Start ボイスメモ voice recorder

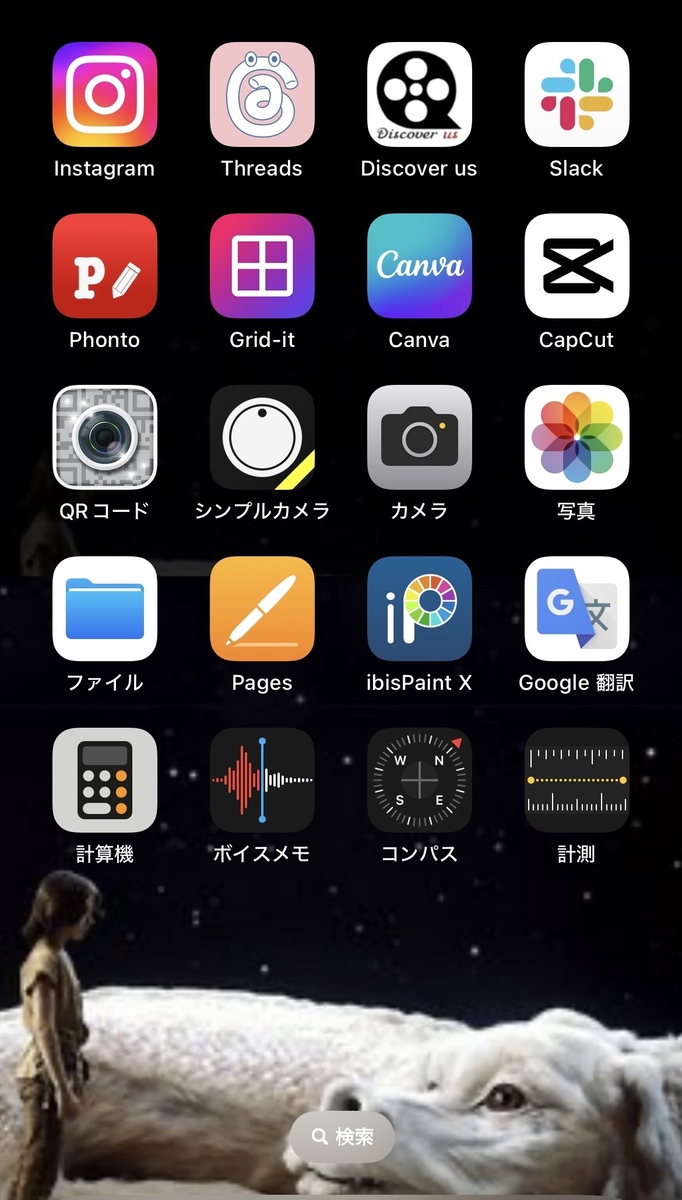coord(262,780)
